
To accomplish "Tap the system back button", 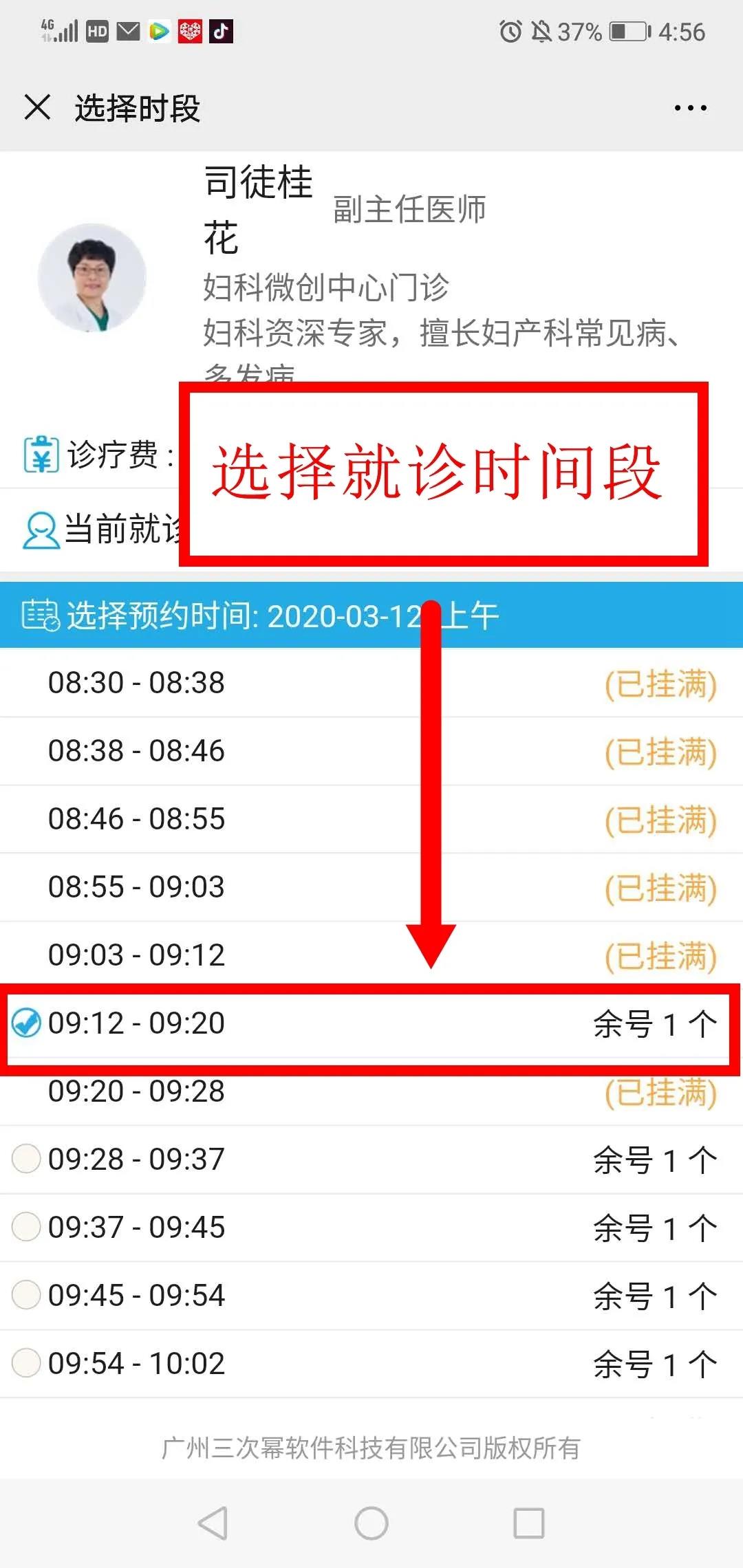I will coord(213,1523).
